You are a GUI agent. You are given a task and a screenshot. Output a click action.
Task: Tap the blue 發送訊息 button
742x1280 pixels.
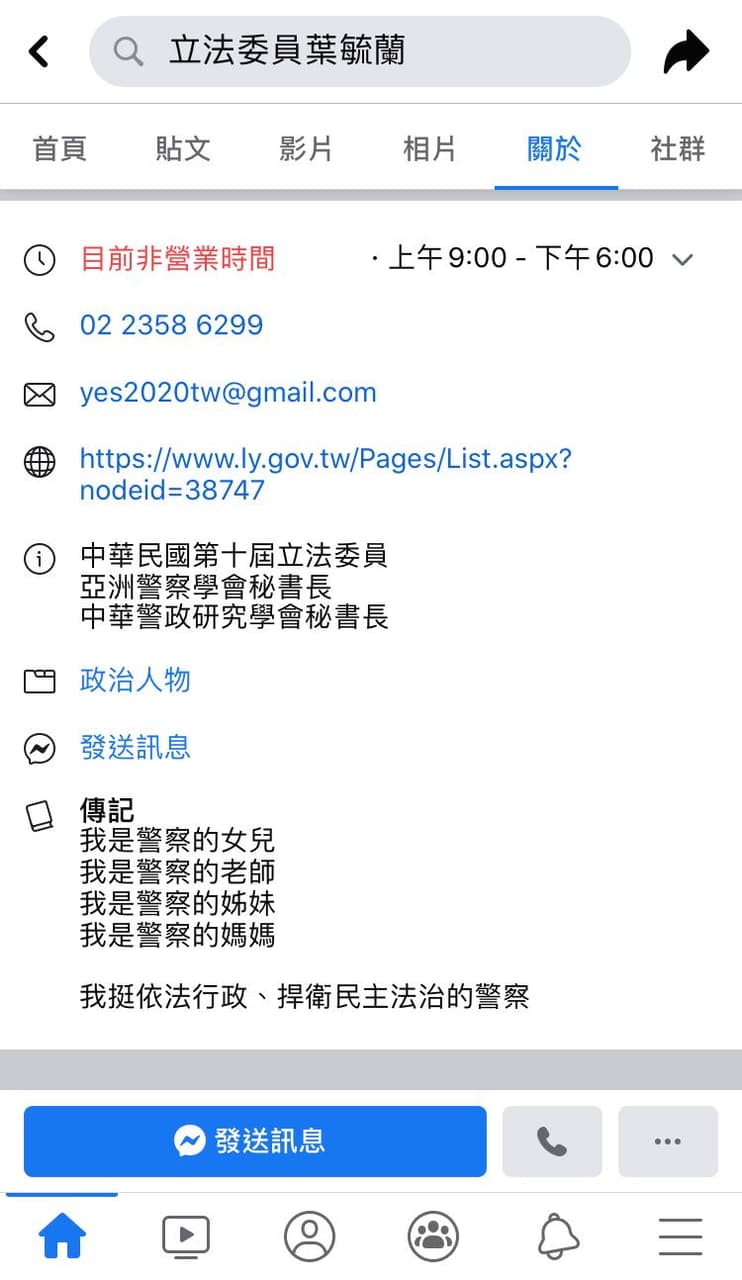point(255,1141)
